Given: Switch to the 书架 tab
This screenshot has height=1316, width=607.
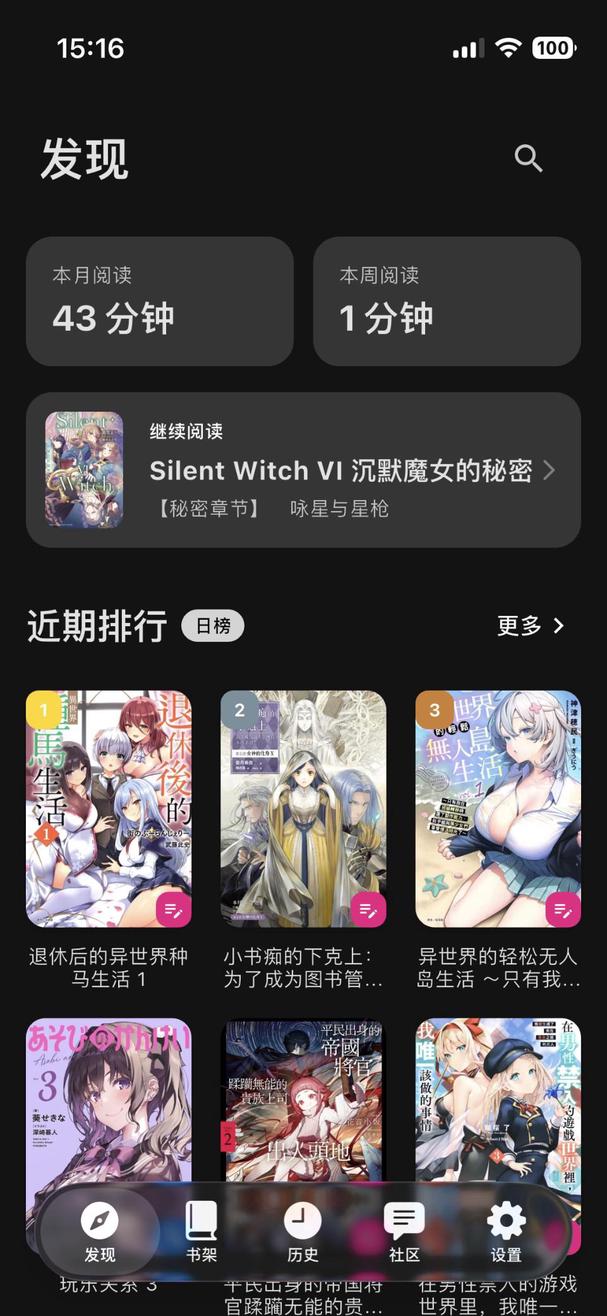Looking at the screenshot, I should pyautogui.click(x=201, y=1231).
